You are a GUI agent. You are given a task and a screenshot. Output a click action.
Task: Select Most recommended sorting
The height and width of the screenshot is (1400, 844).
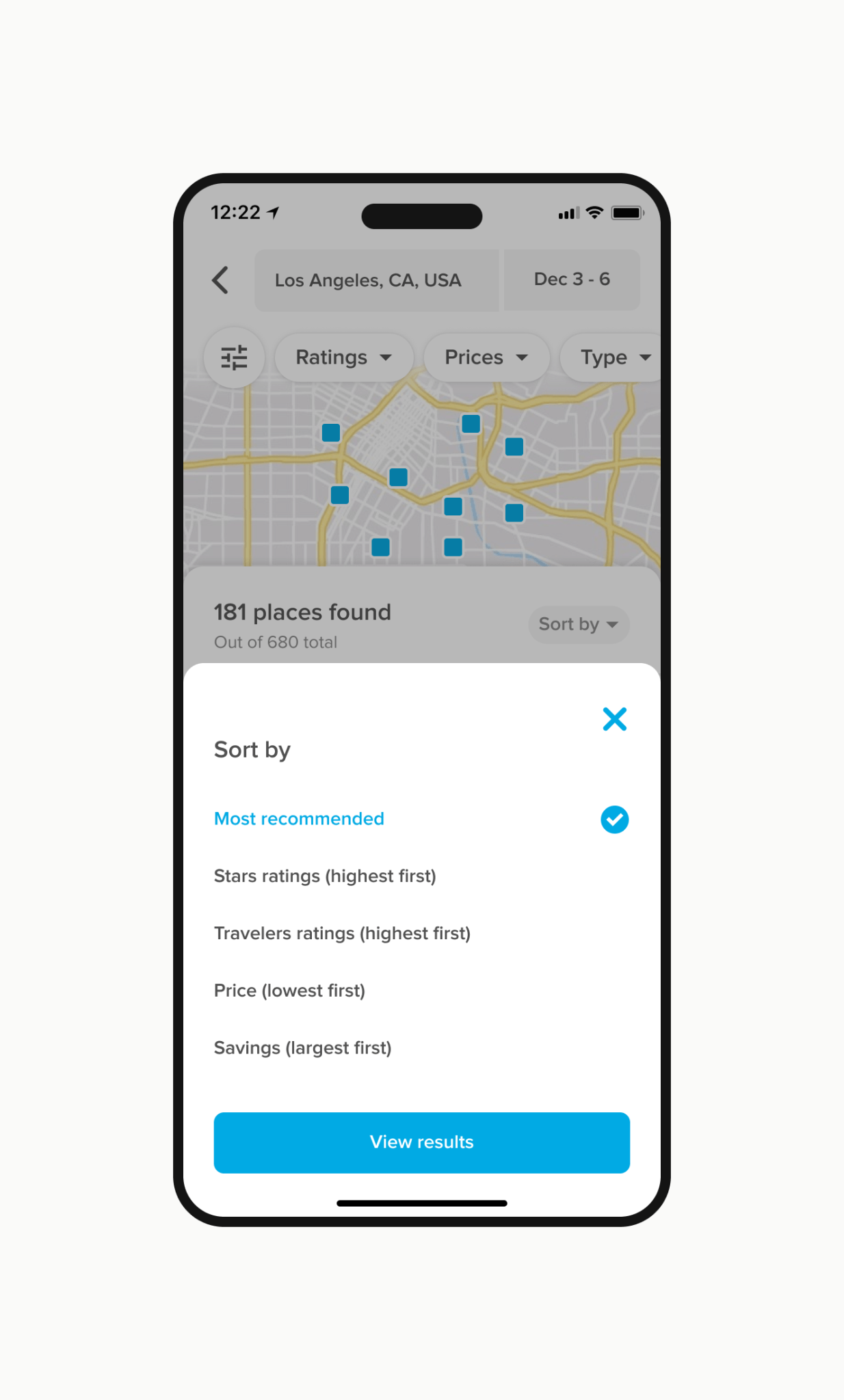[x=299, y=819]
